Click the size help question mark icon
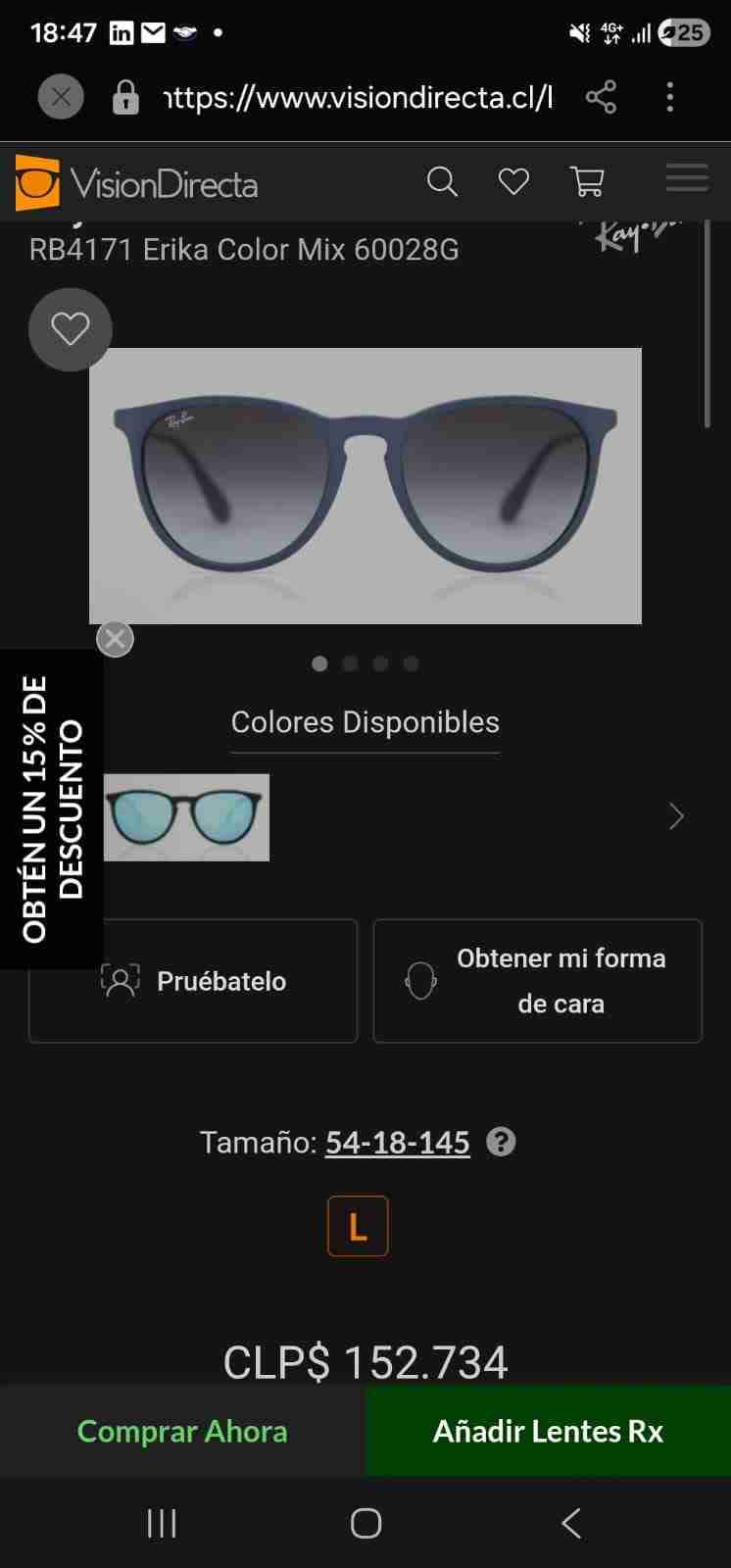The width and height of the screenshot is (731, 1568). (501, 1142)
